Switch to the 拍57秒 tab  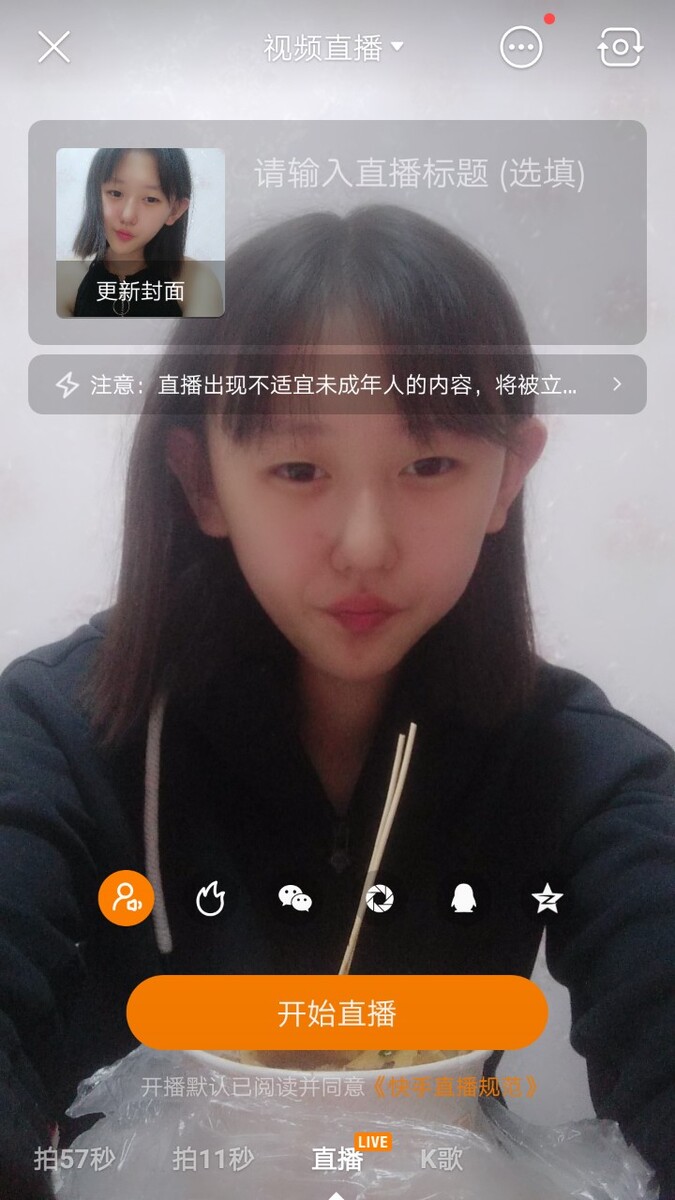(75, 1159)
